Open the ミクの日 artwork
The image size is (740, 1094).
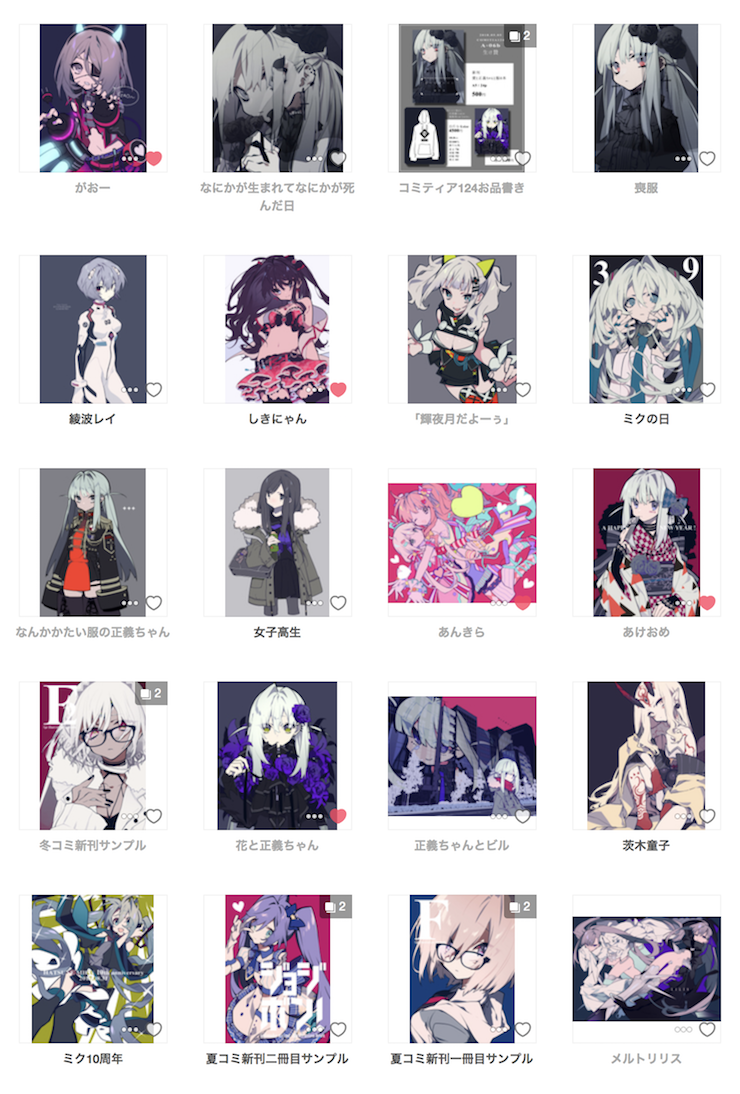pos(646,328)
